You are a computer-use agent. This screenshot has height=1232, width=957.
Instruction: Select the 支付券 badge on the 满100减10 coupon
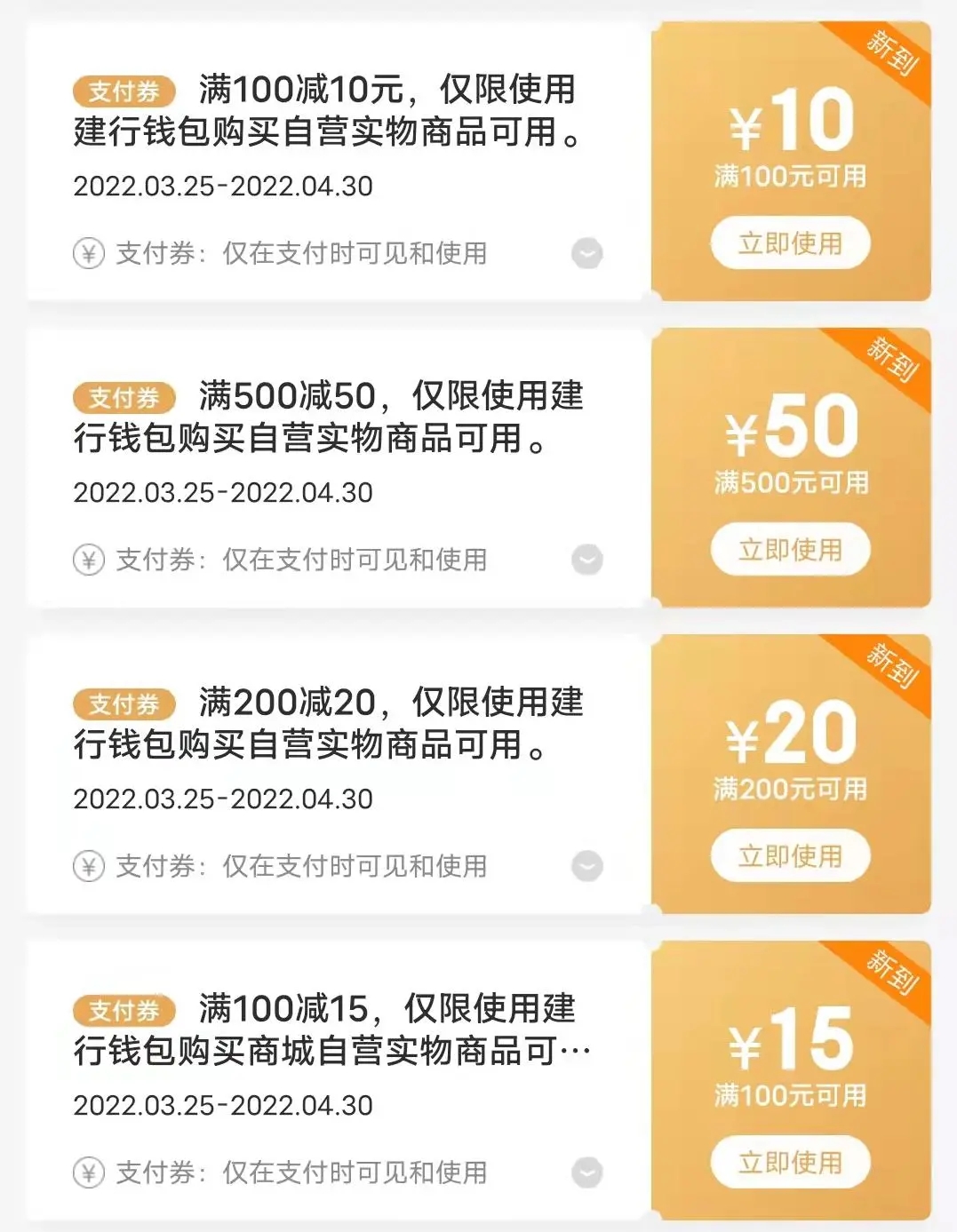tap(125, 89)
